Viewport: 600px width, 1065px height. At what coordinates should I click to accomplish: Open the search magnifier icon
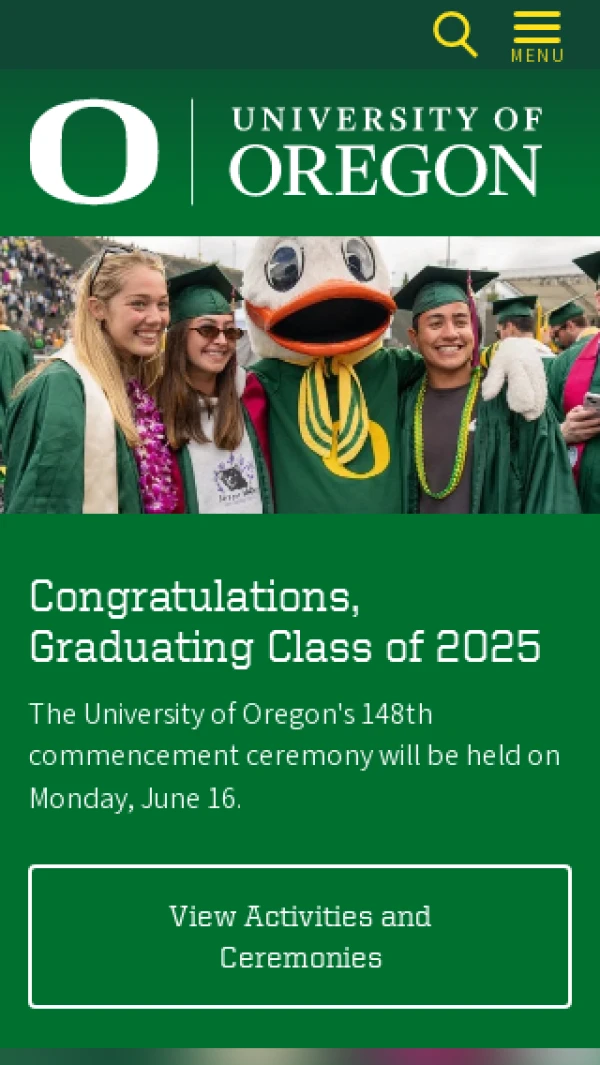click(x=455, y=34)
